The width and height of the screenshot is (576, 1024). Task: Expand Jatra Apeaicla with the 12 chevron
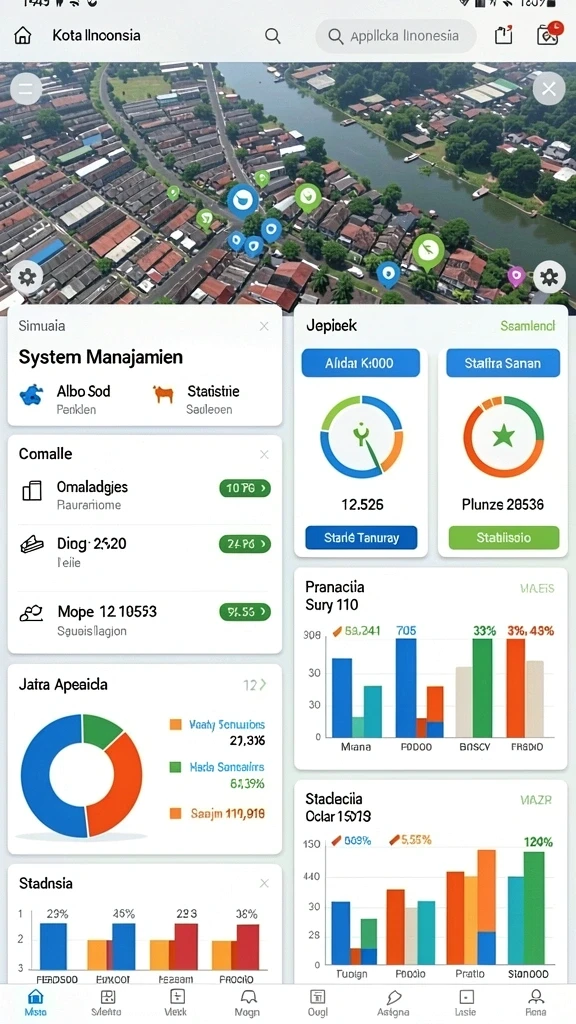pos(255,685)
